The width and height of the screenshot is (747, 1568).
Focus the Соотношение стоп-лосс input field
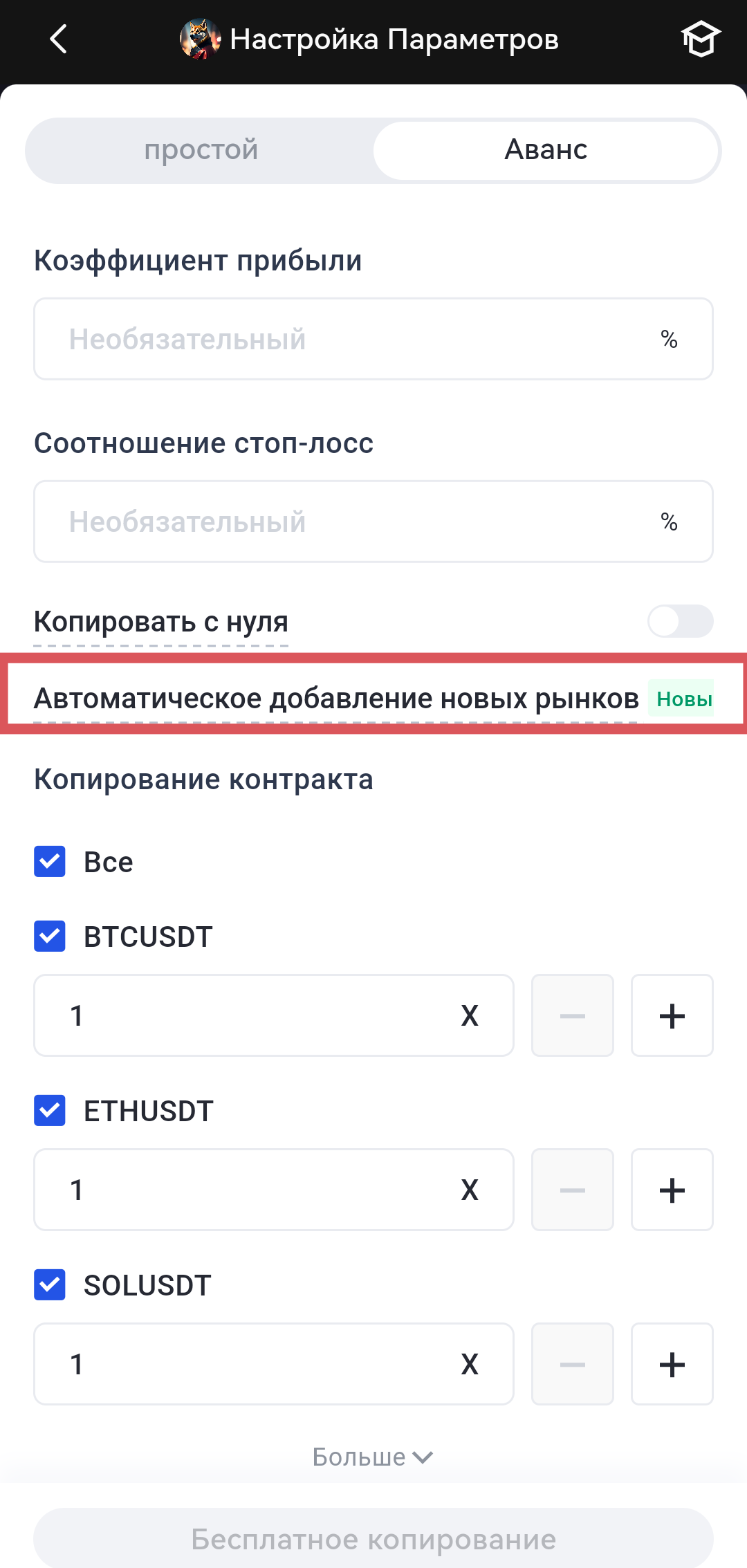pyautogui.click(x=346, y=522)
